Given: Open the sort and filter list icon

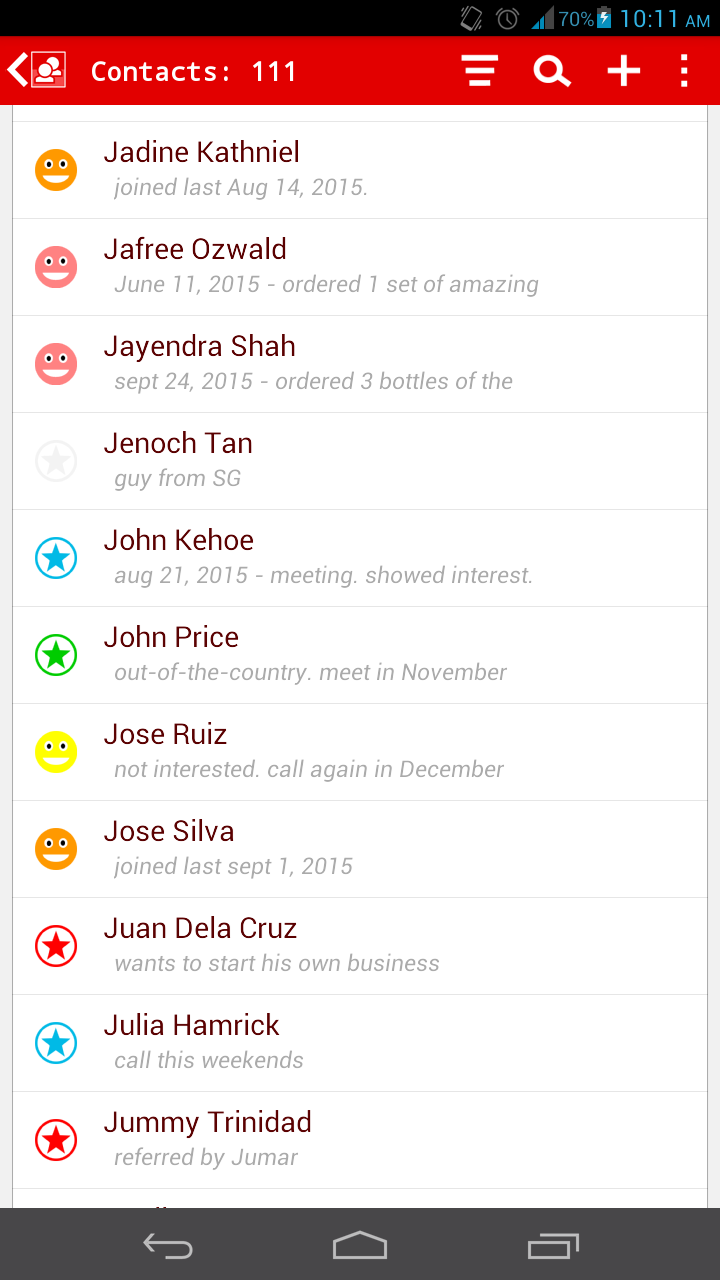Looking at the screenshot, I should [480, 71].
